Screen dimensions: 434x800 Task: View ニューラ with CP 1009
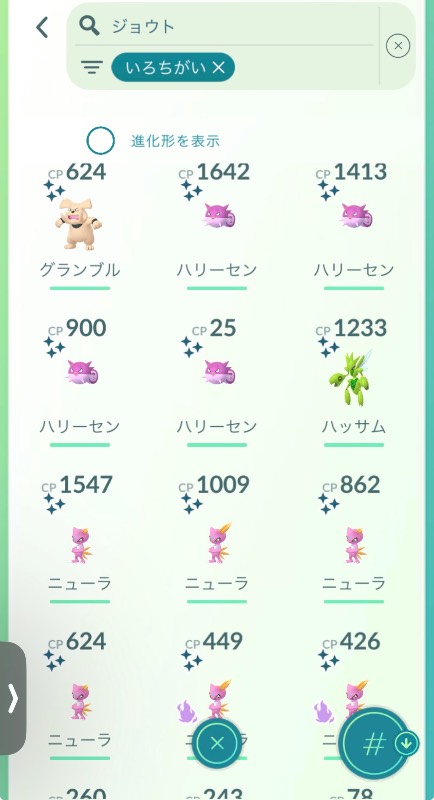point(217,539)
